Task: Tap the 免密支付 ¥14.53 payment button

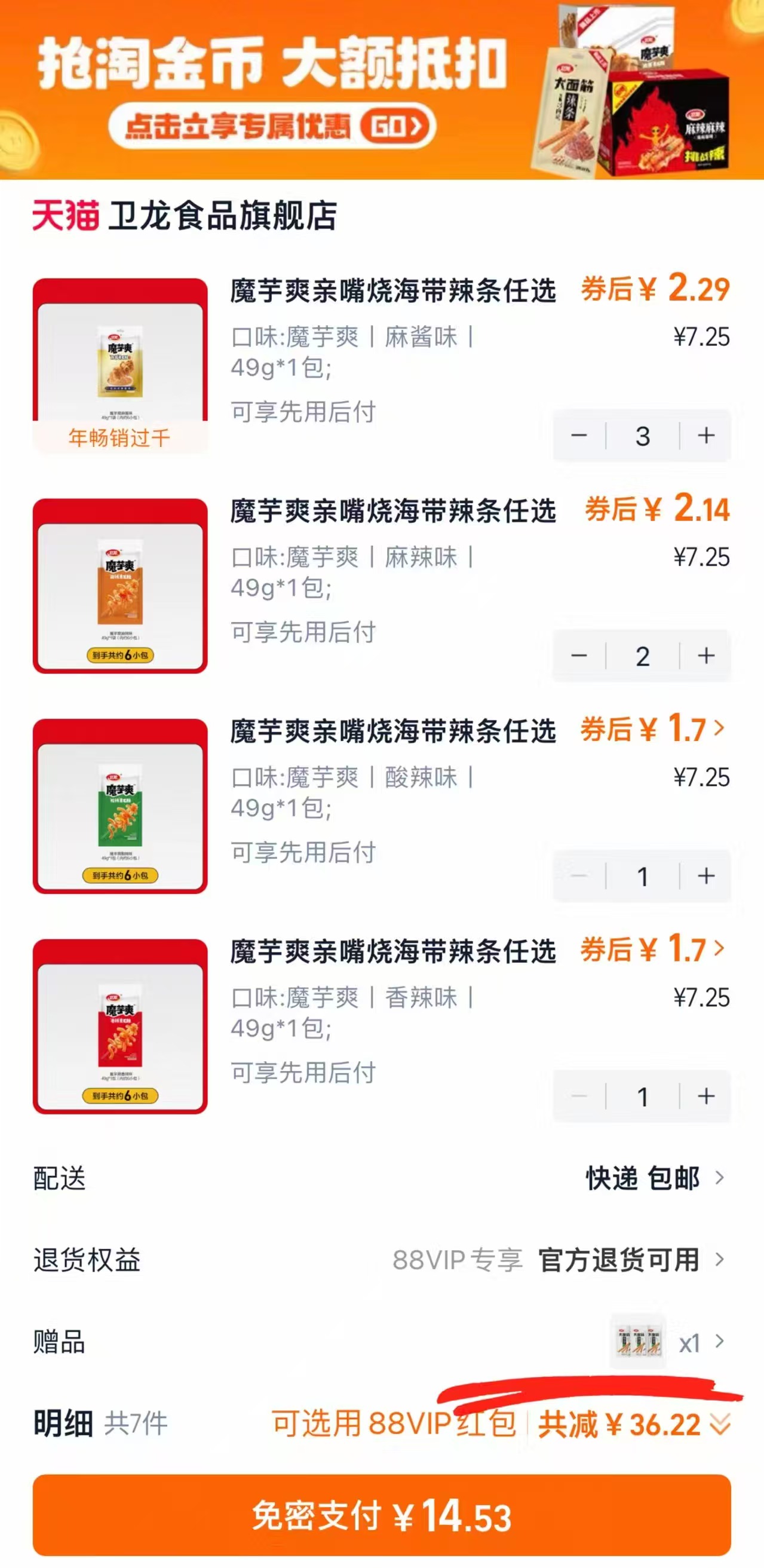Action: 382,1512
